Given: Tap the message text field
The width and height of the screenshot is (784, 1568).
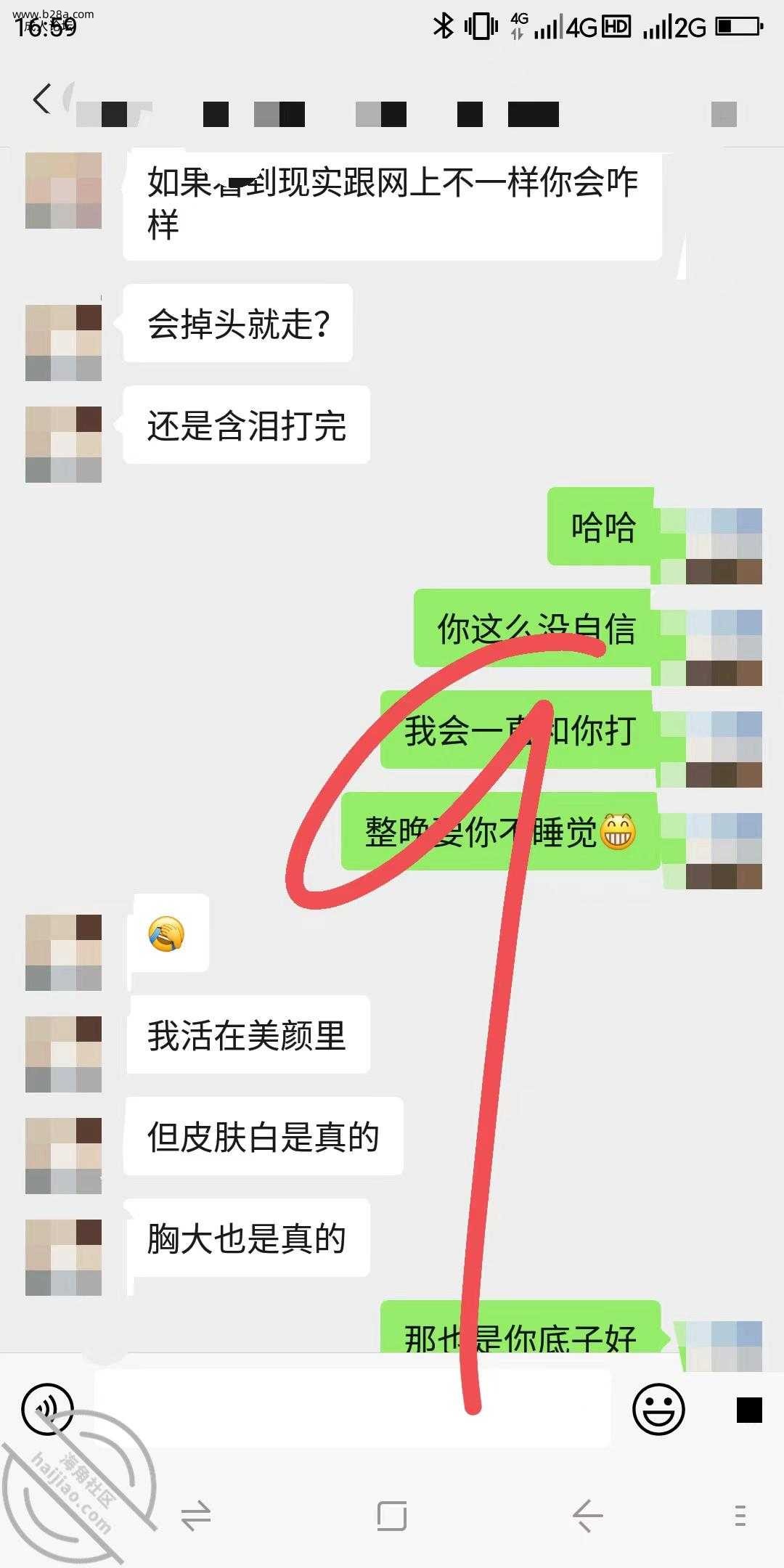Looking at the screenshot, I should (352, 1409).
